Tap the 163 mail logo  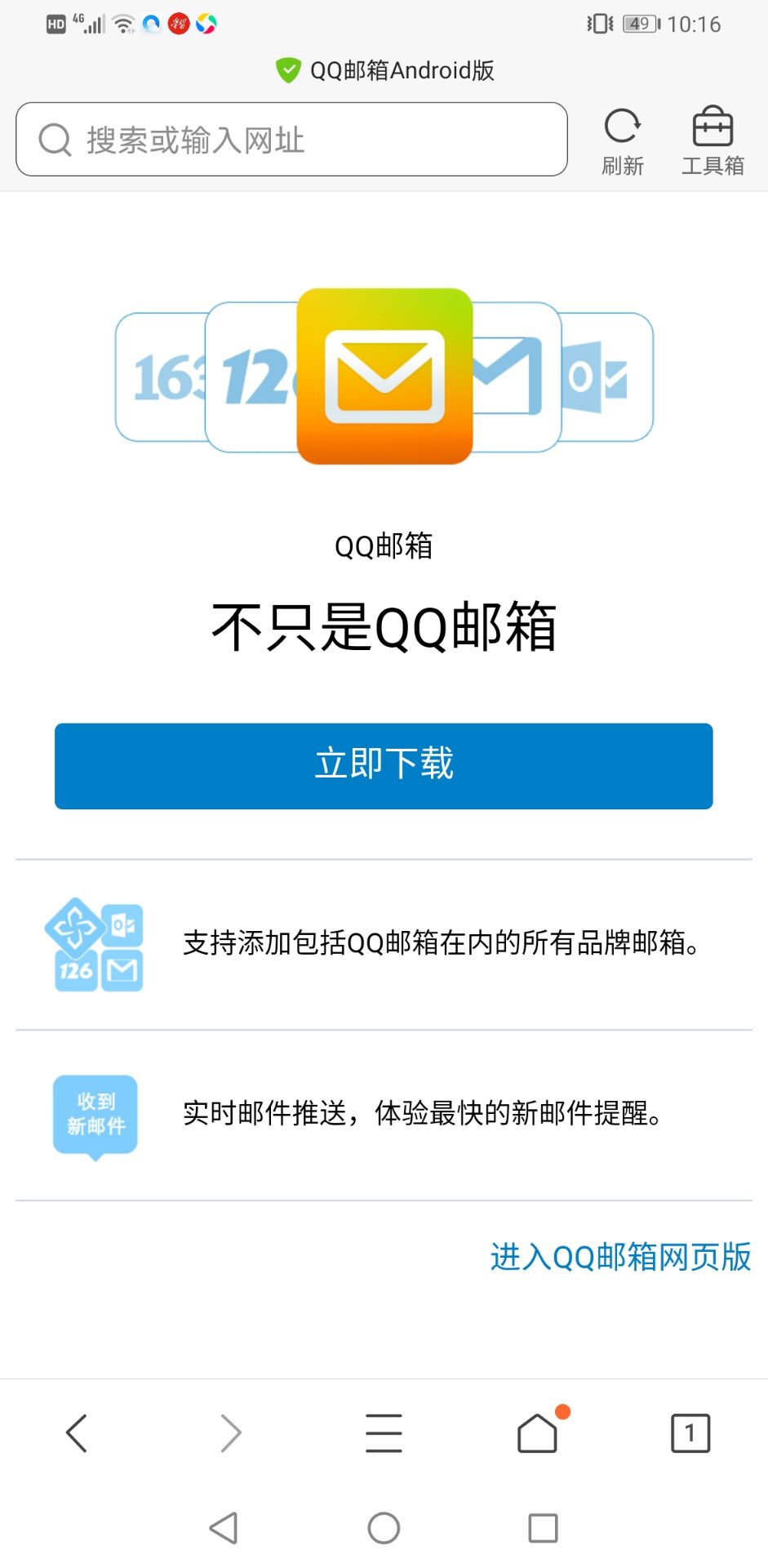[167, 376]
